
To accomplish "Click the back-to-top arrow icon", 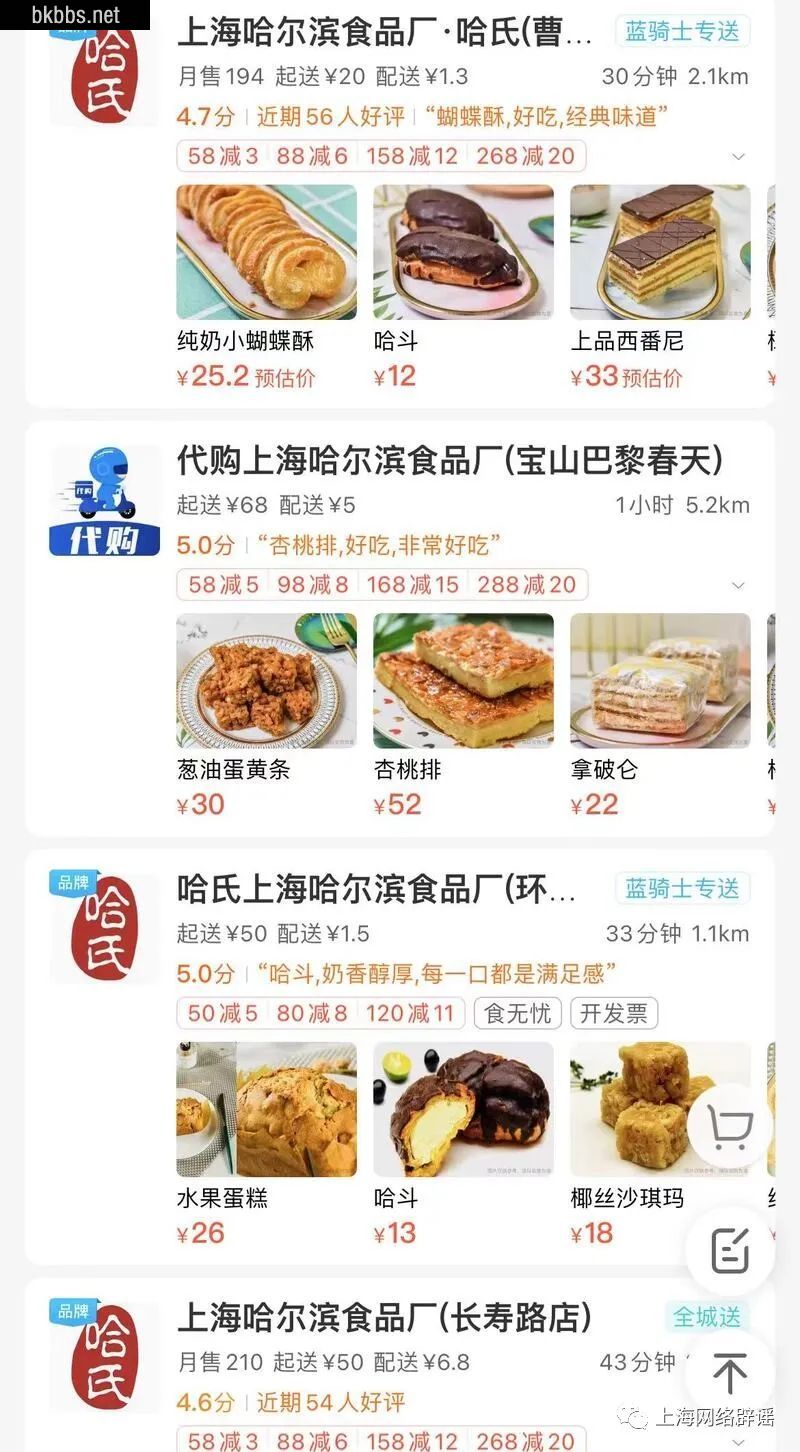I will [x=731, y=1374].
